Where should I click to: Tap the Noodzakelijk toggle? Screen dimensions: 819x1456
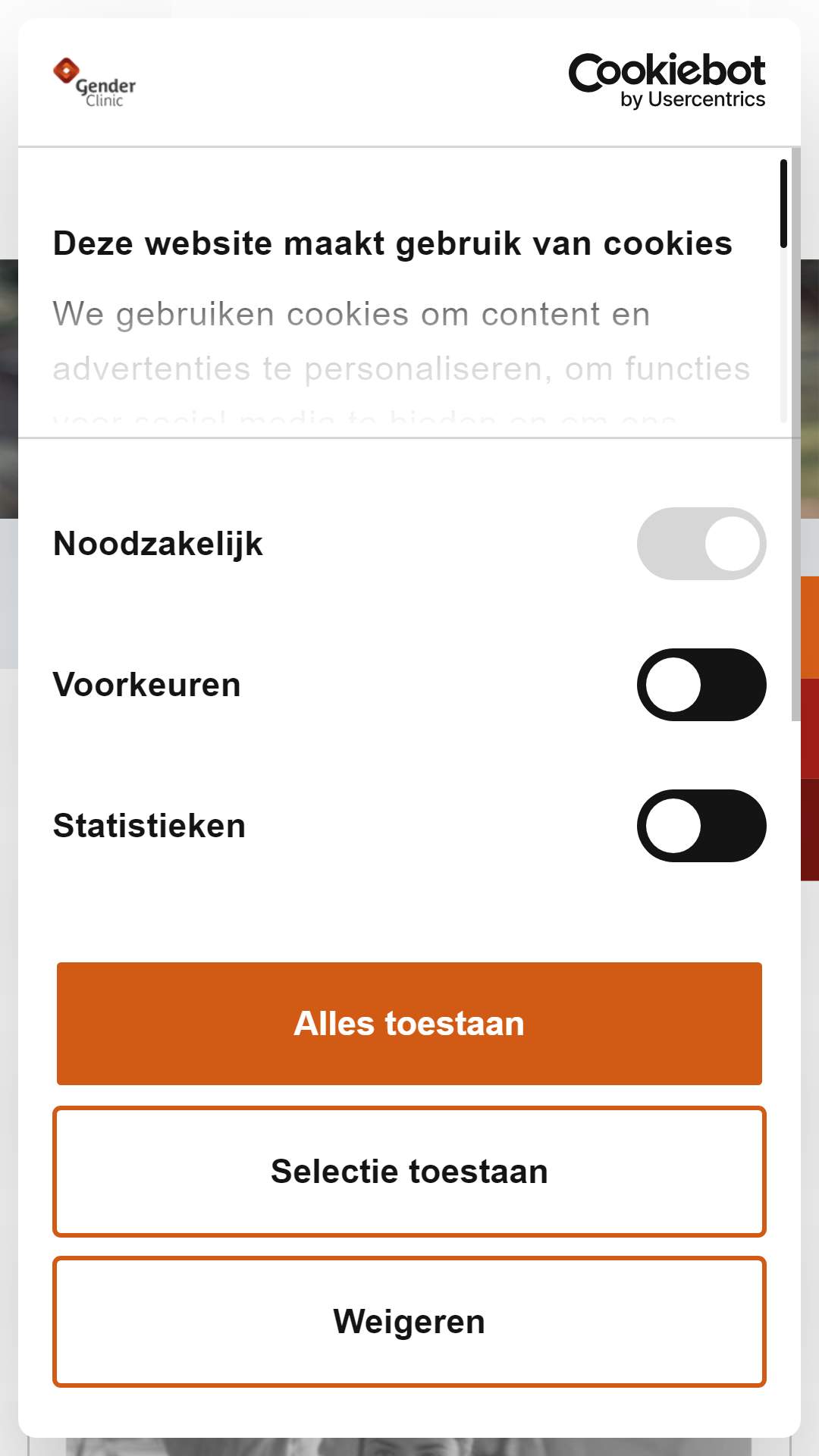coord(701,544)
